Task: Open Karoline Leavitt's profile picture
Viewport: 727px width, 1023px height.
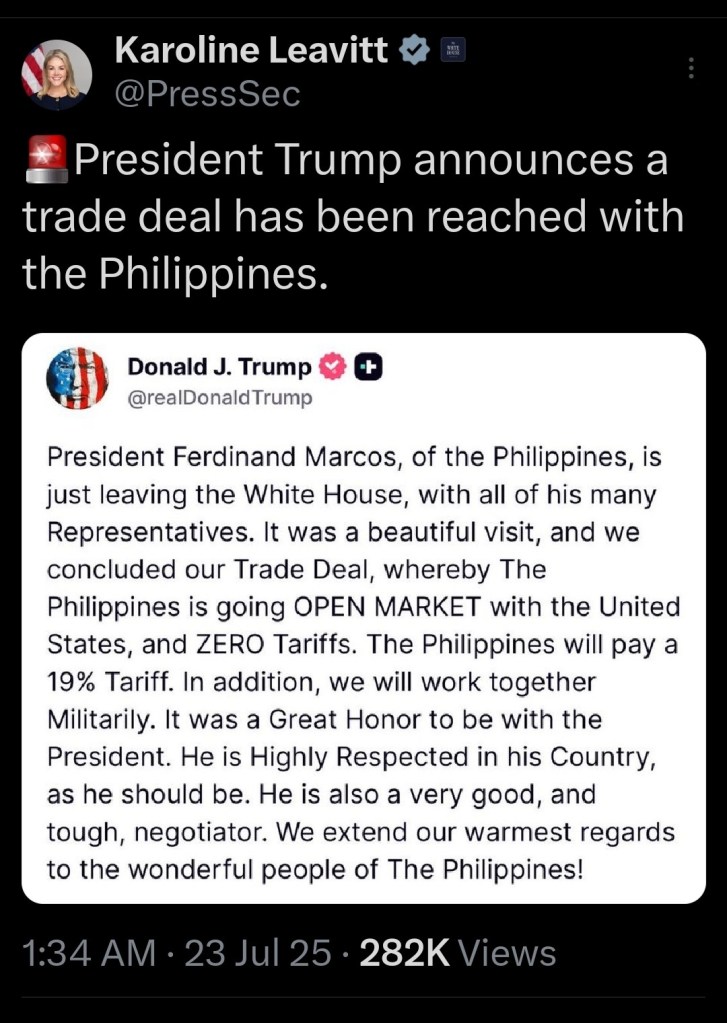Action: click(x=56, y=74)
